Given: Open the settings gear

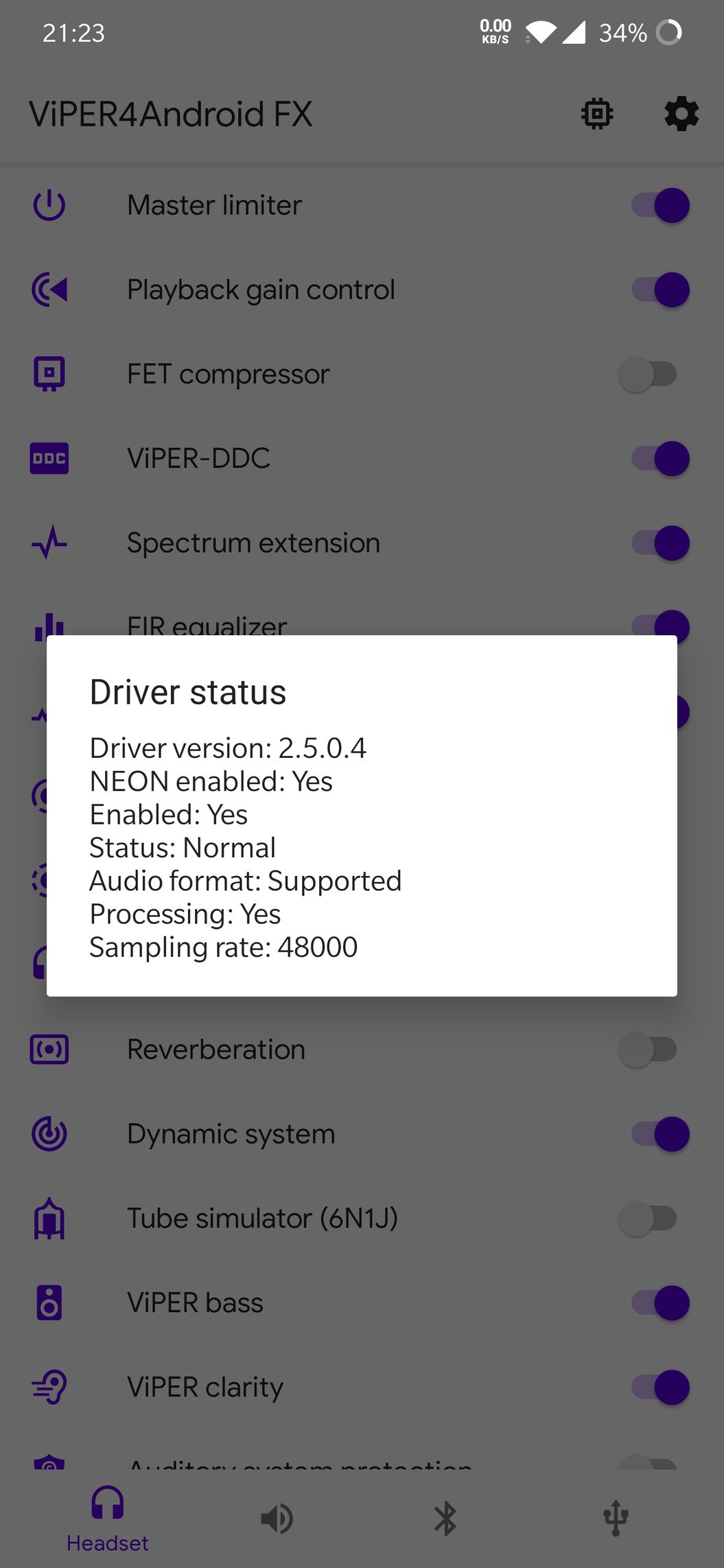Looking at the screenshot, I should tap(681, 114).
